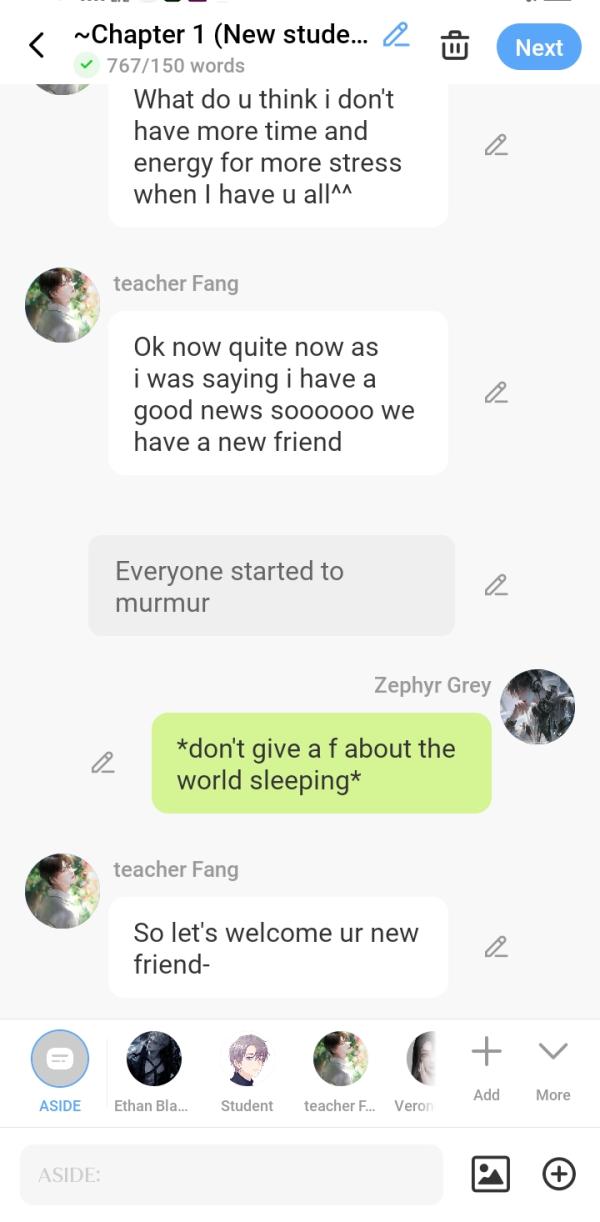Edit Zephyr Grey's sleeping message
Screen dimensions: 600x1222
pos(103,763)
